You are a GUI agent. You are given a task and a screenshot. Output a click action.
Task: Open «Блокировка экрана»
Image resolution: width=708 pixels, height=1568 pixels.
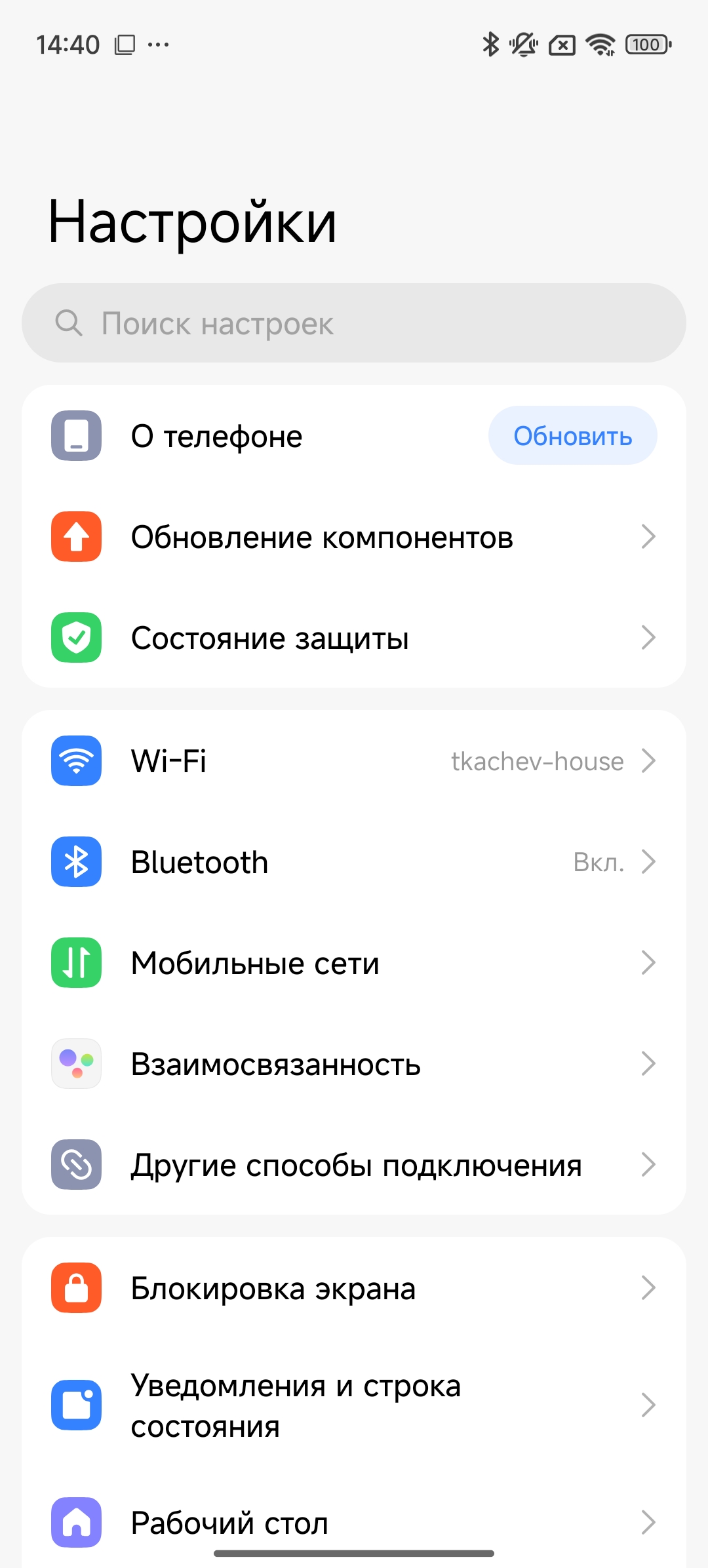pos(354,1288)
